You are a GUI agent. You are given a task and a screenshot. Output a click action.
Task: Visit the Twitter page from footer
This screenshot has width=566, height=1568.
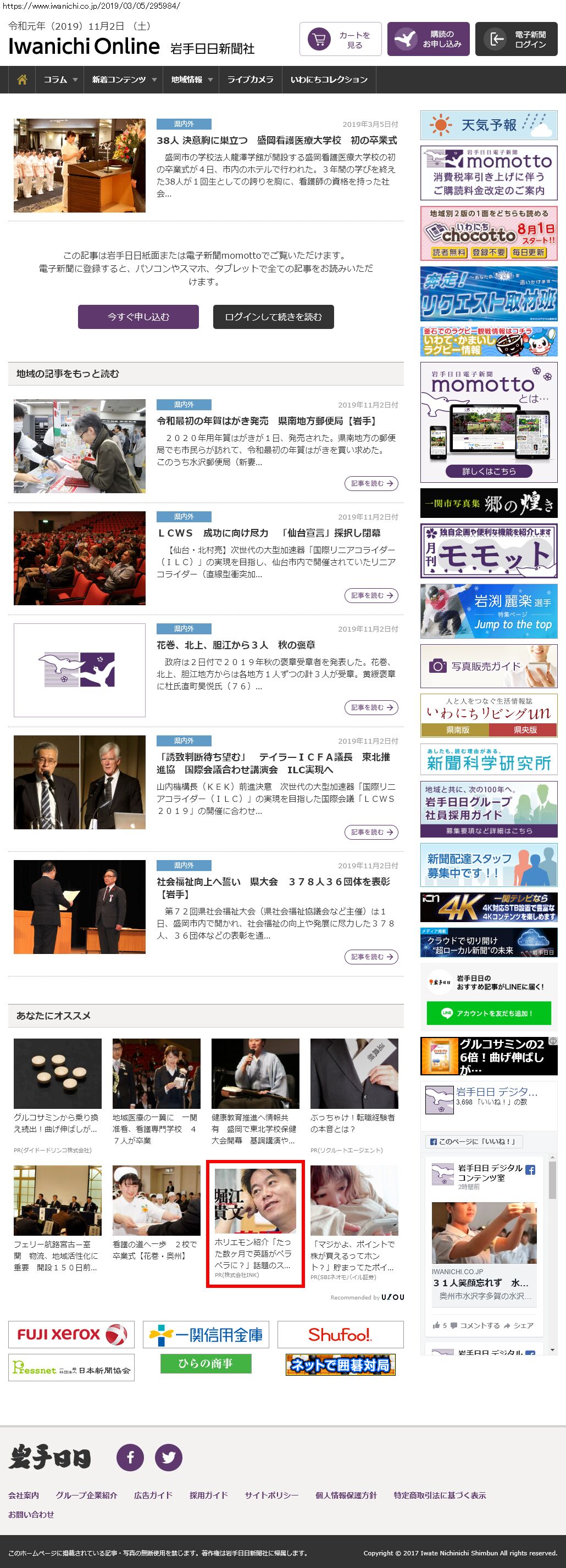point(169,1457)
